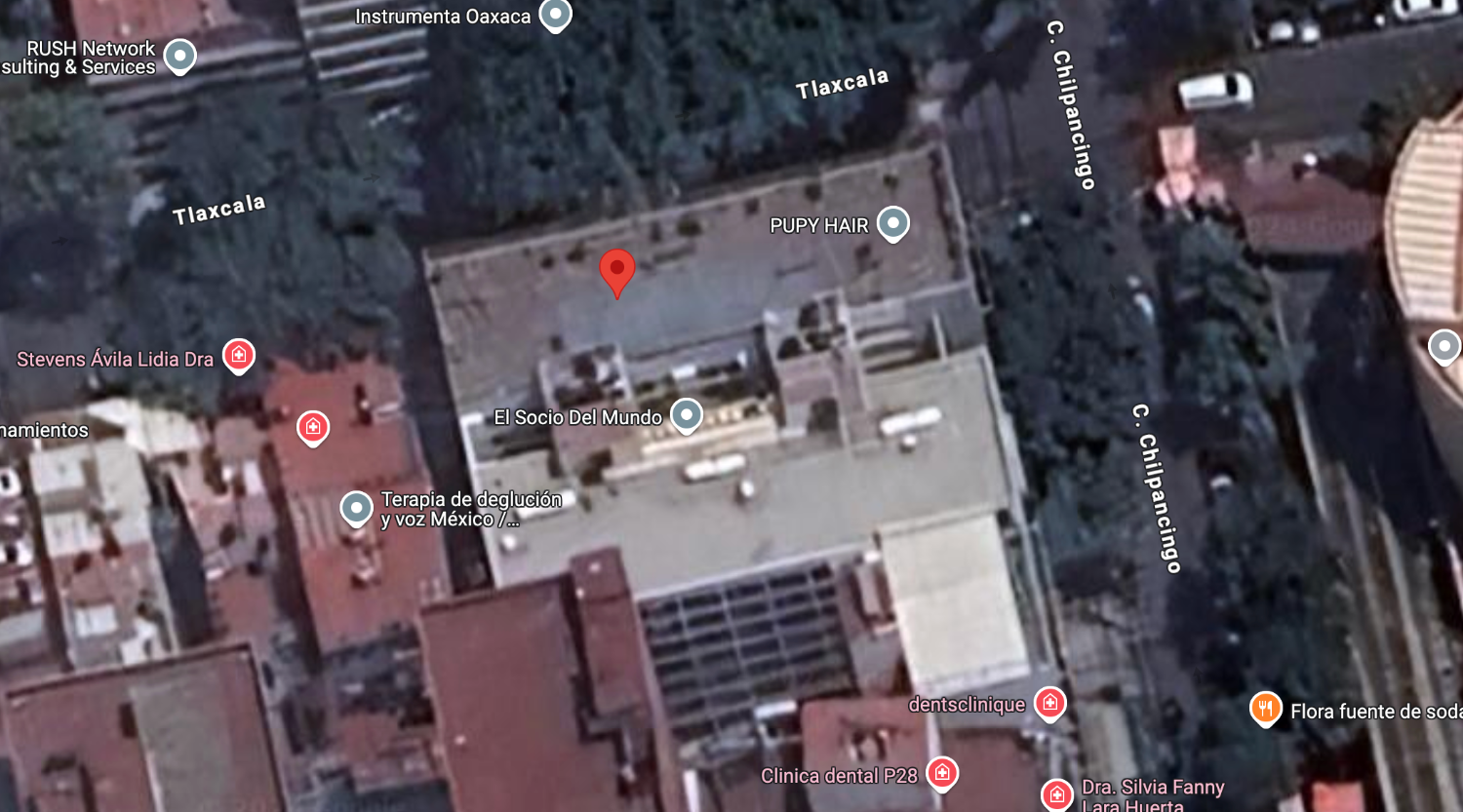
Task: Open Flora fuente de soda restaurant marker
Action: tap(1265, 709)
